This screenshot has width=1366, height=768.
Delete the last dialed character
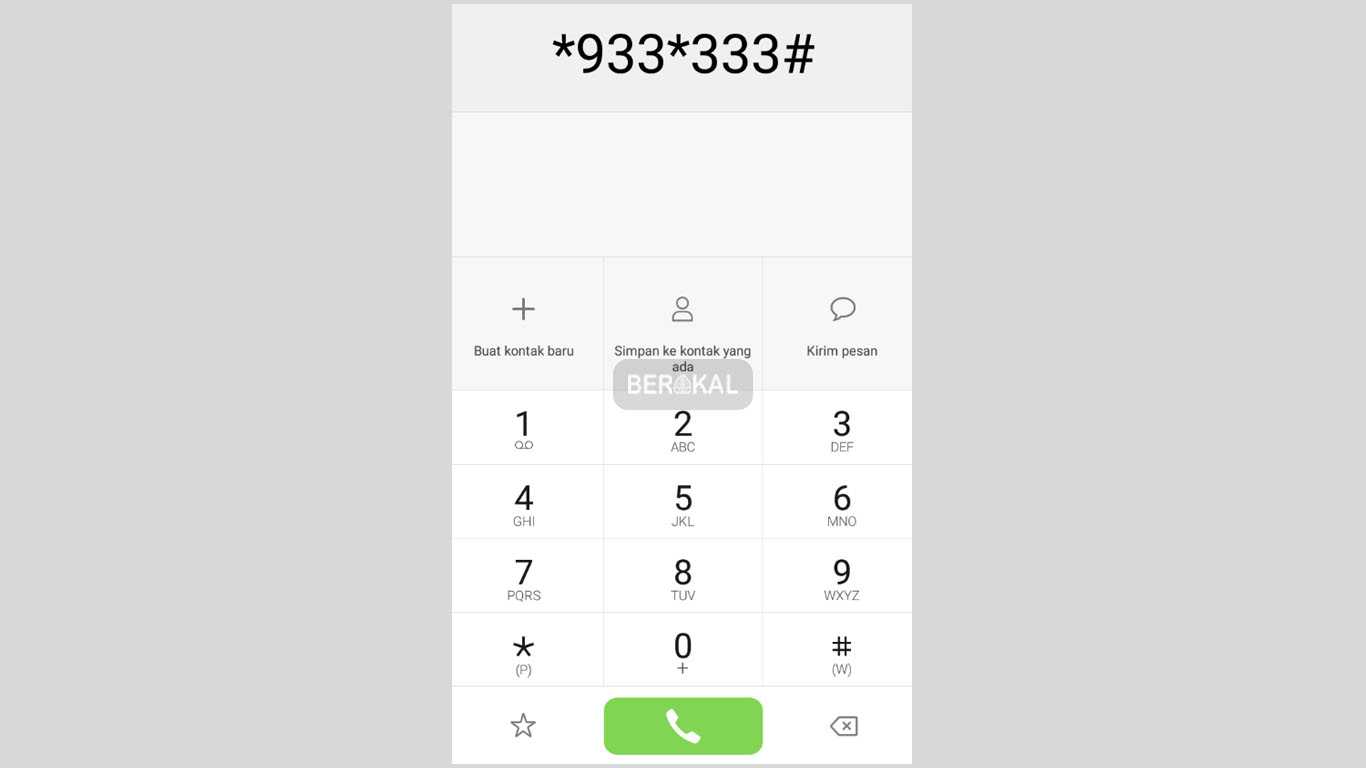(843, 726)
